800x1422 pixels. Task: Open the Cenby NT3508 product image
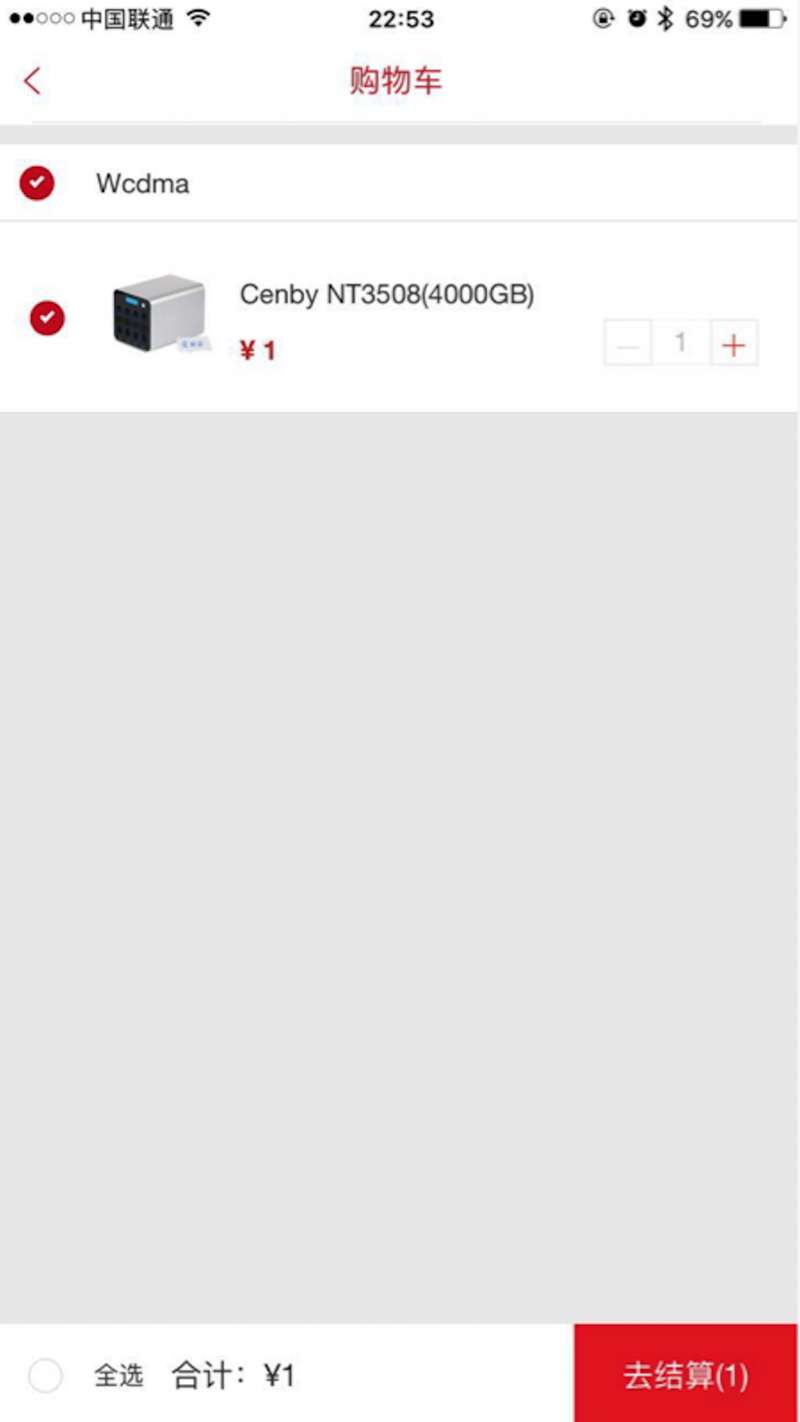160,314
